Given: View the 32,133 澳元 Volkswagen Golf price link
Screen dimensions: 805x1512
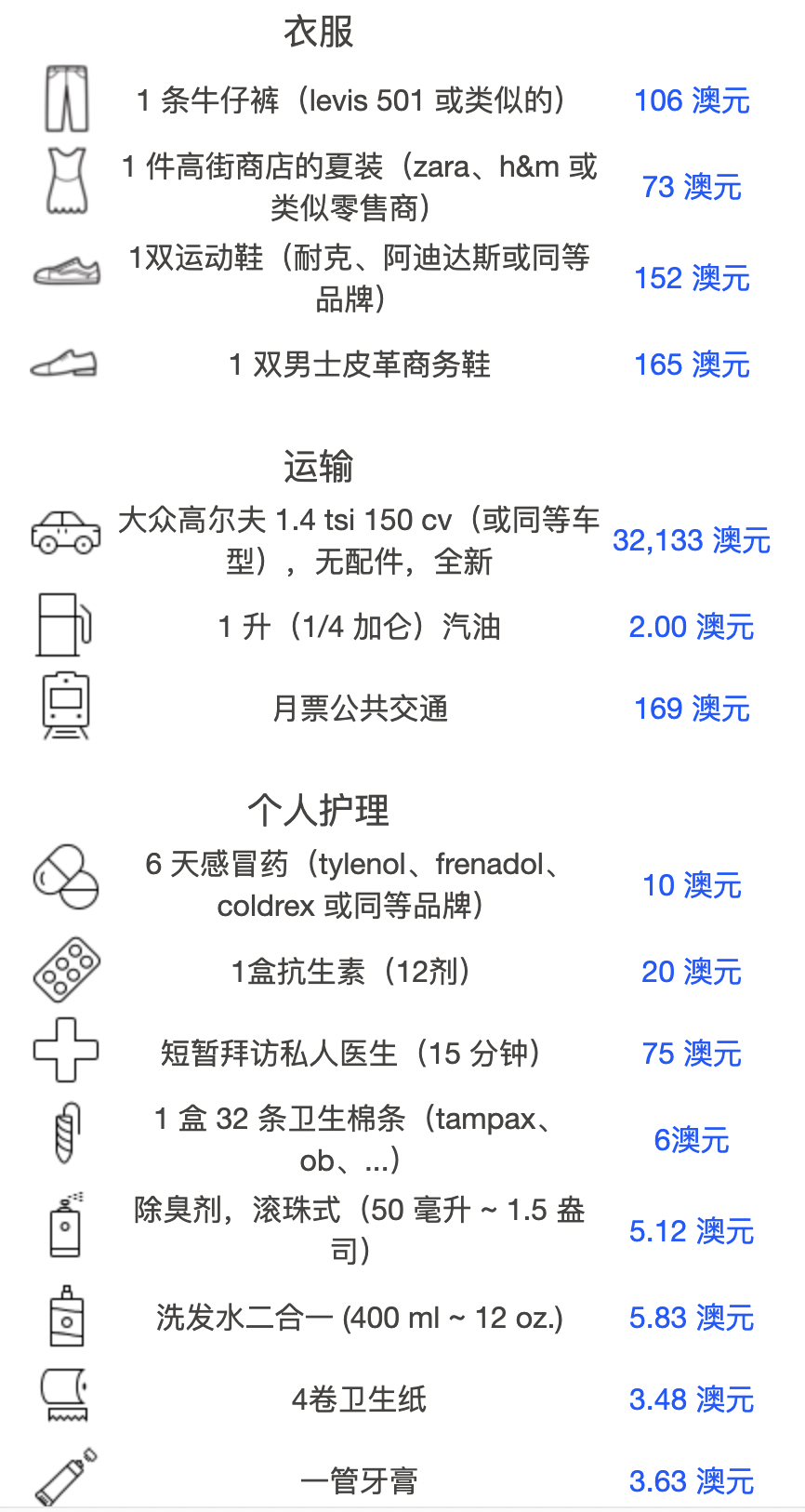Looking at the screenshot, I should (x=692, y=540).
